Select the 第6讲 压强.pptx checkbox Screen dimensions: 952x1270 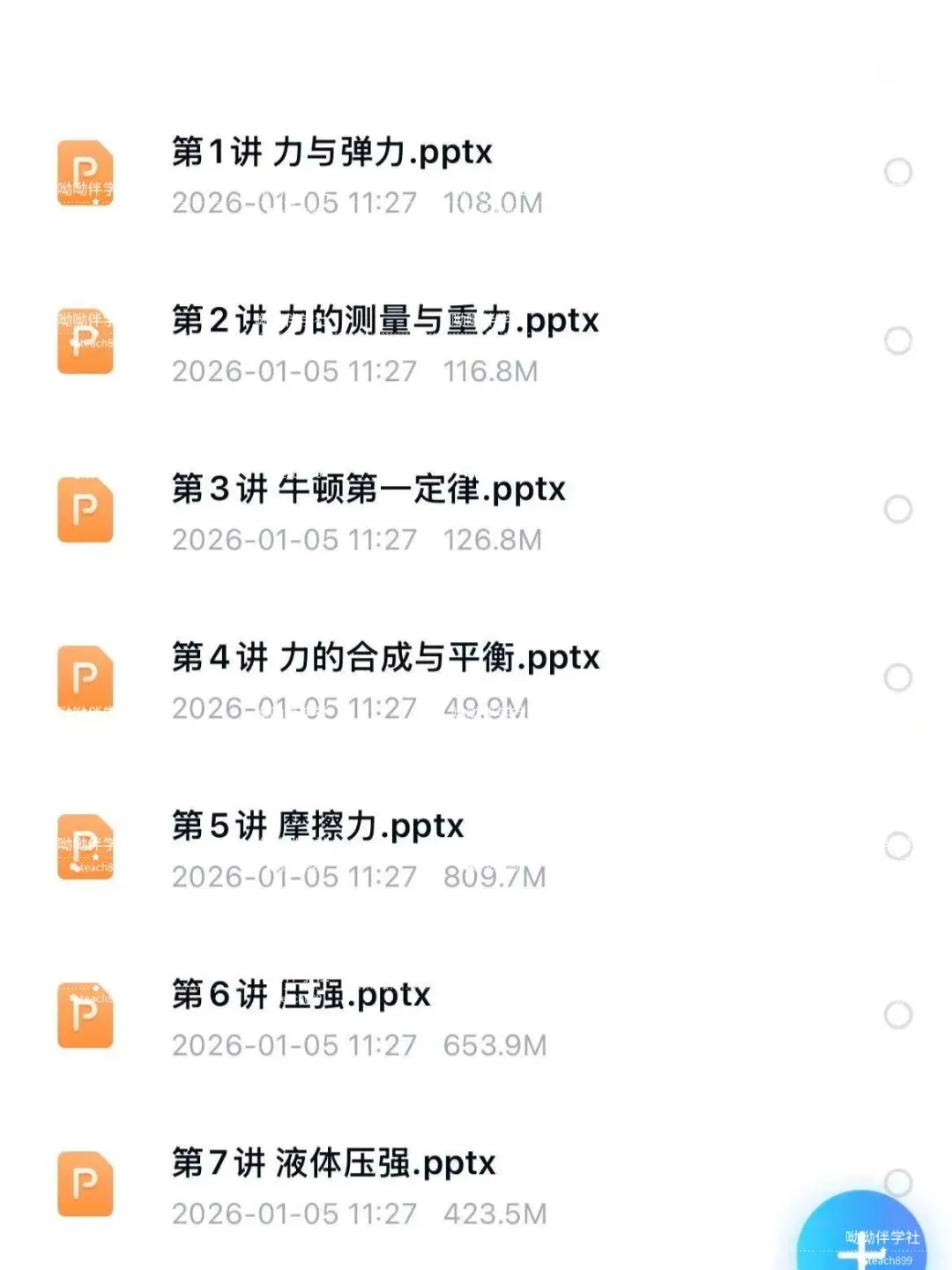897,1014
